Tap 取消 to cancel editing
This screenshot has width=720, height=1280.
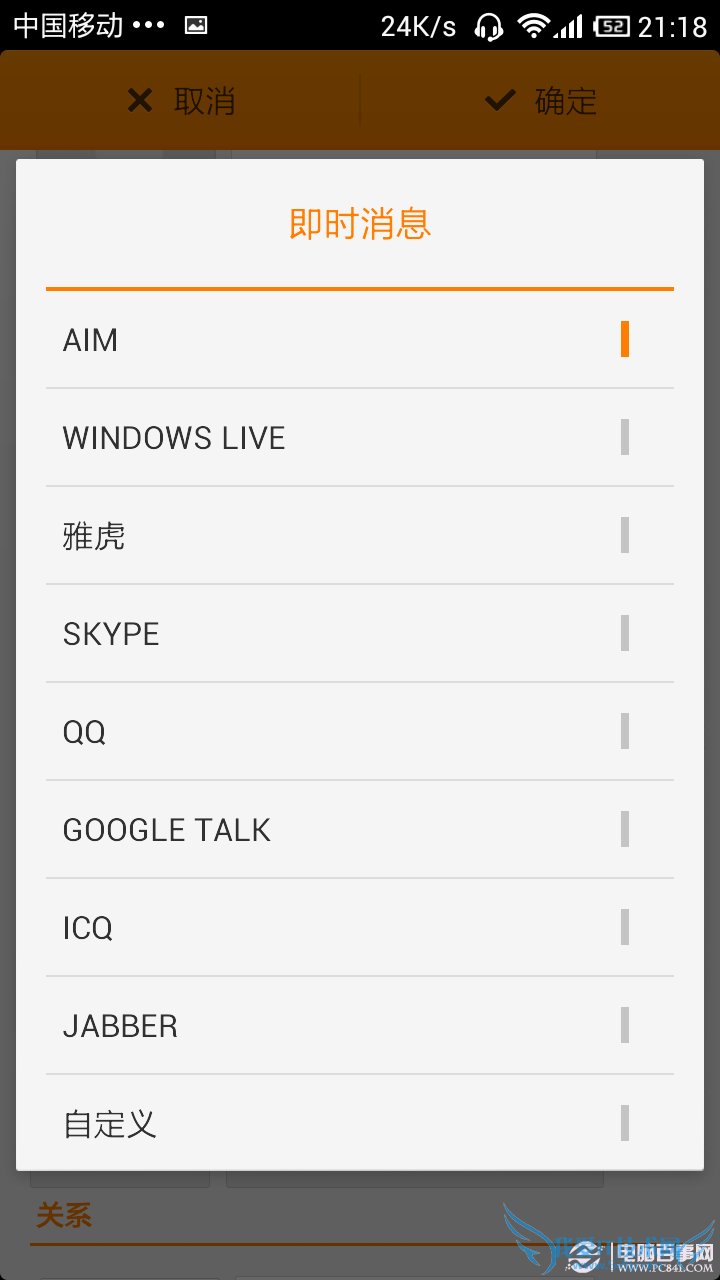pyautogui.click(x=181, y=101)
